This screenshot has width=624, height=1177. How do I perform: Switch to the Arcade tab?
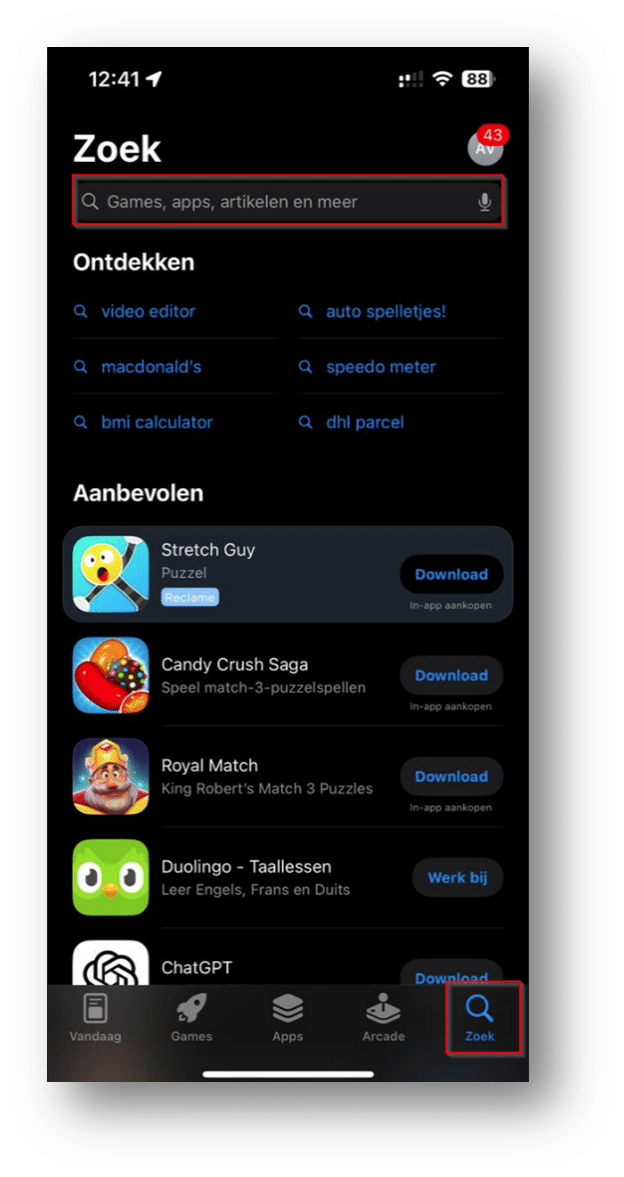point(384,1018)
